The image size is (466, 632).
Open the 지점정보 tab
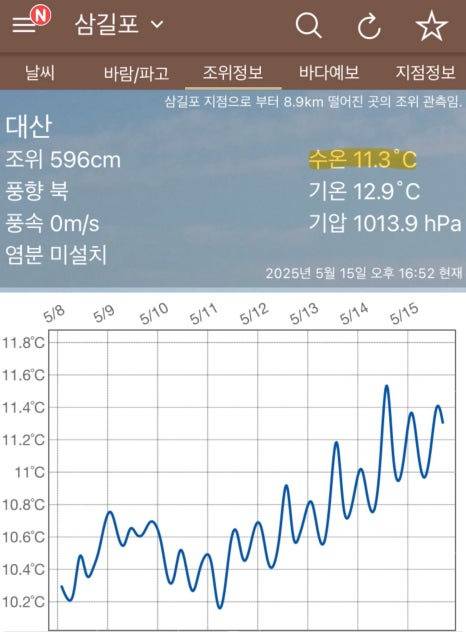pyautogui.click(x=425, y=73)
